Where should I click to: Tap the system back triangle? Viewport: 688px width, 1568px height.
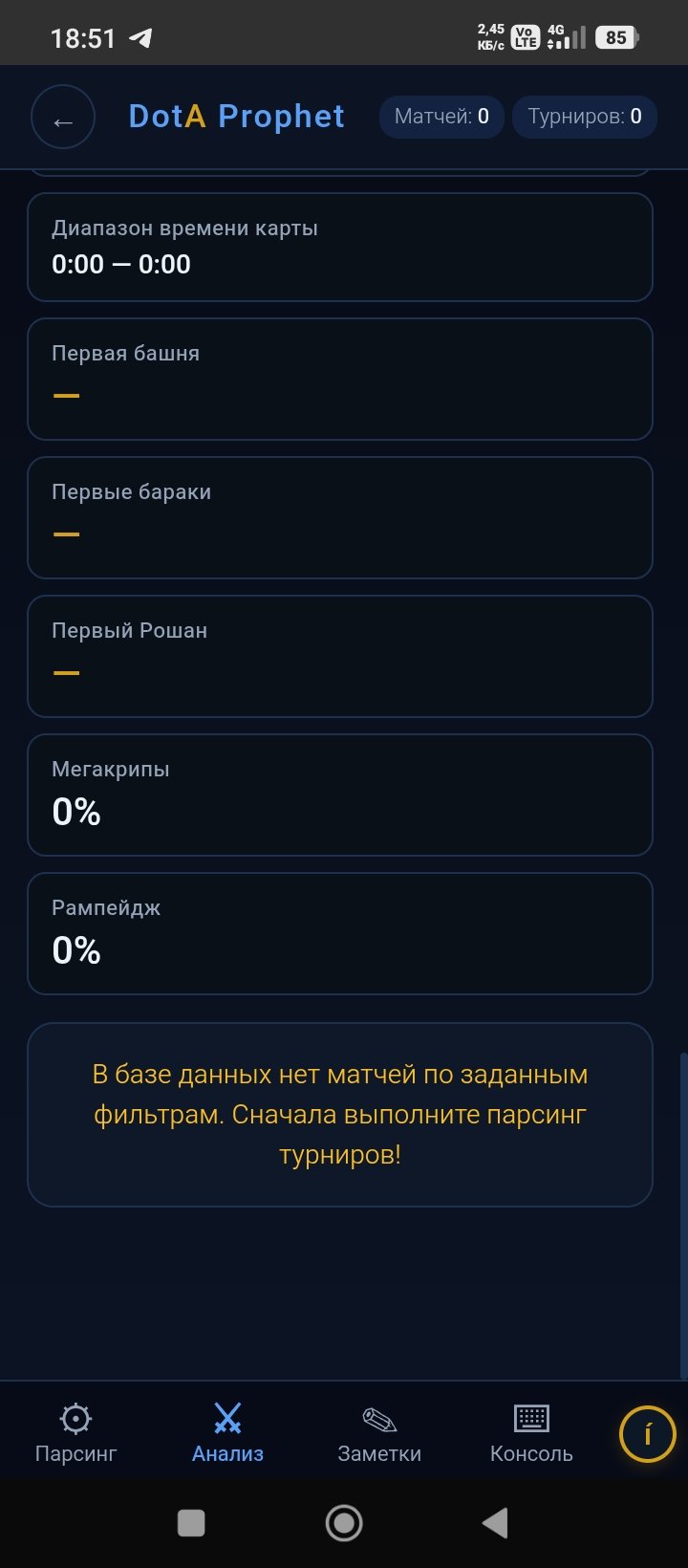point(495,1523)
